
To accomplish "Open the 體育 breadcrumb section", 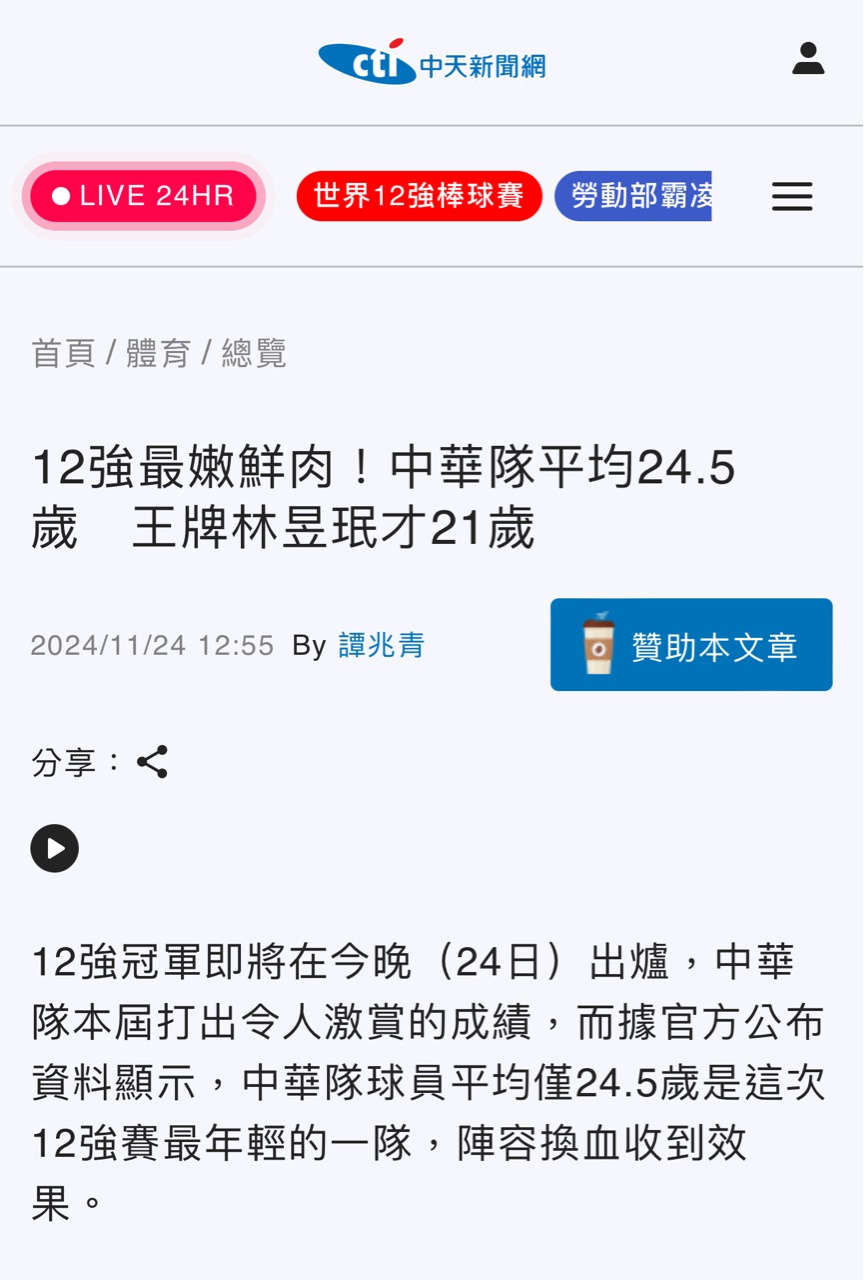I will (x=158, y=353).
